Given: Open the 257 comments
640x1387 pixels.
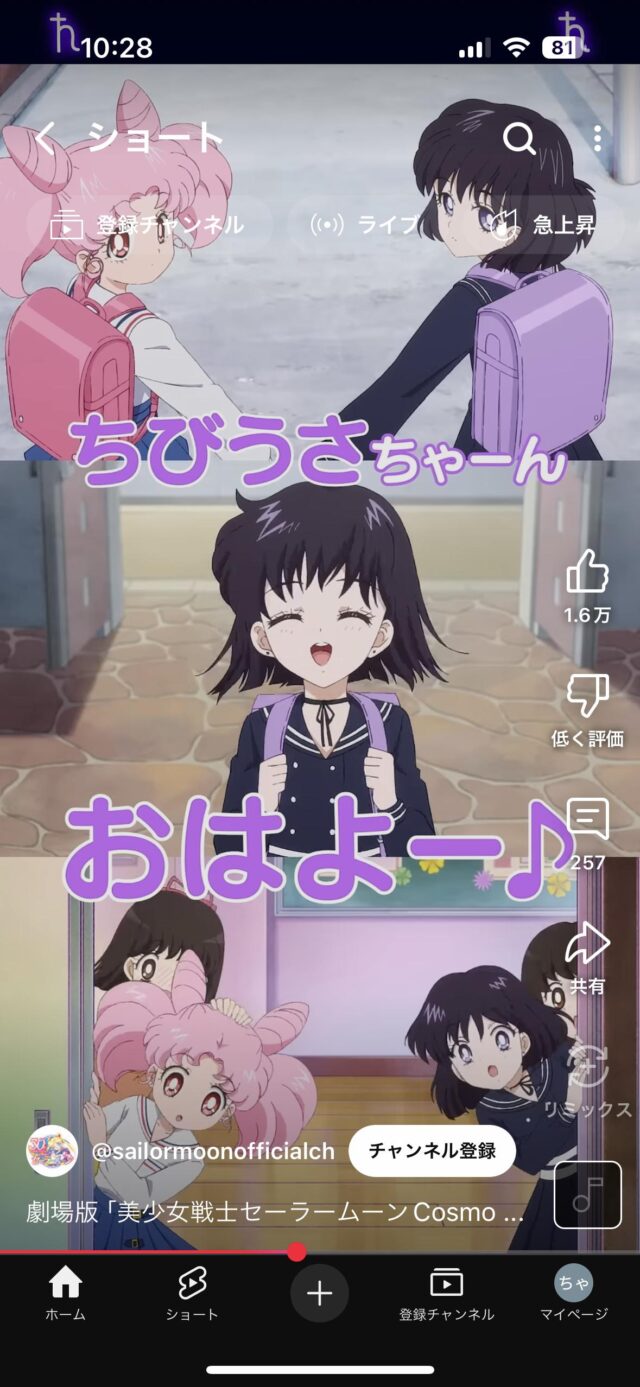Looking at the screenshot, I should [x=587, y=820].
